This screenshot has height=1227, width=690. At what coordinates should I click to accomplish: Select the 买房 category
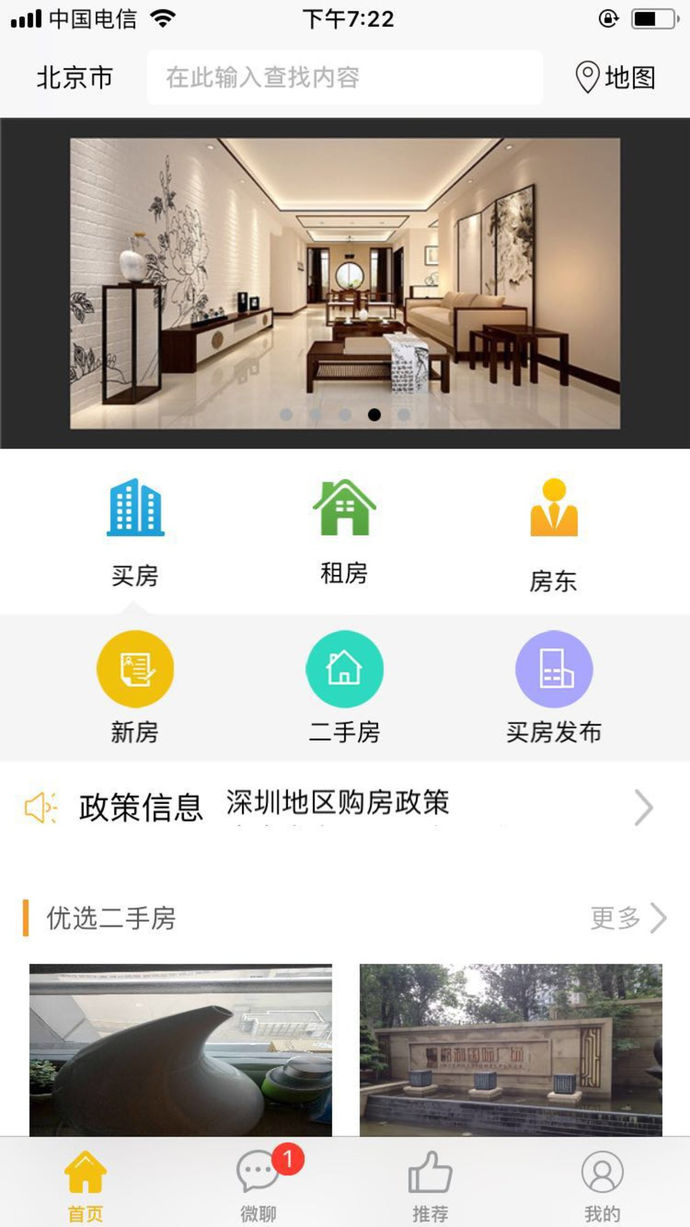(135, 531)
